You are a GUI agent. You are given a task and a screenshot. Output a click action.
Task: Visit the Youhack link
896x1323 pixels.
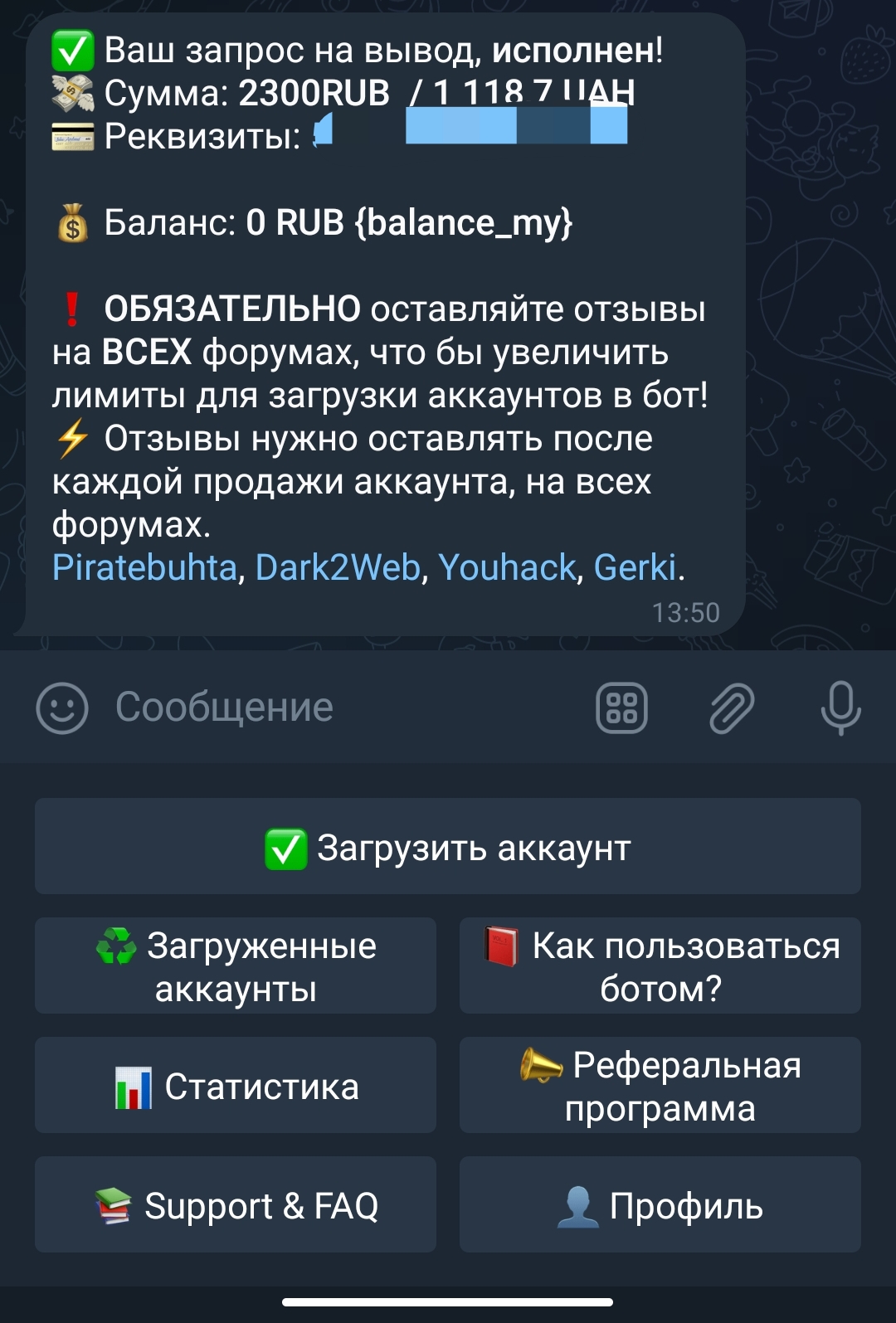(x=507, y=568)
